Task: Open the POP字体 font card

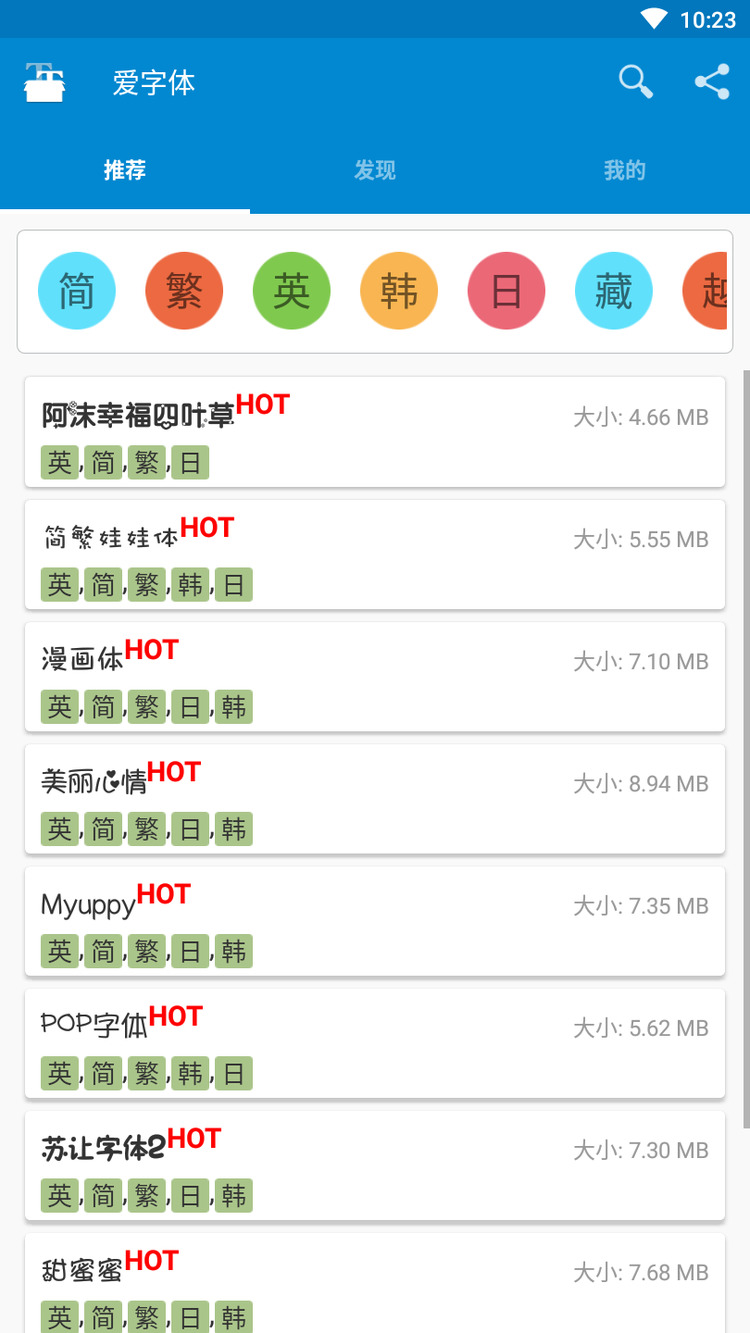Action: click(375, 1043)
